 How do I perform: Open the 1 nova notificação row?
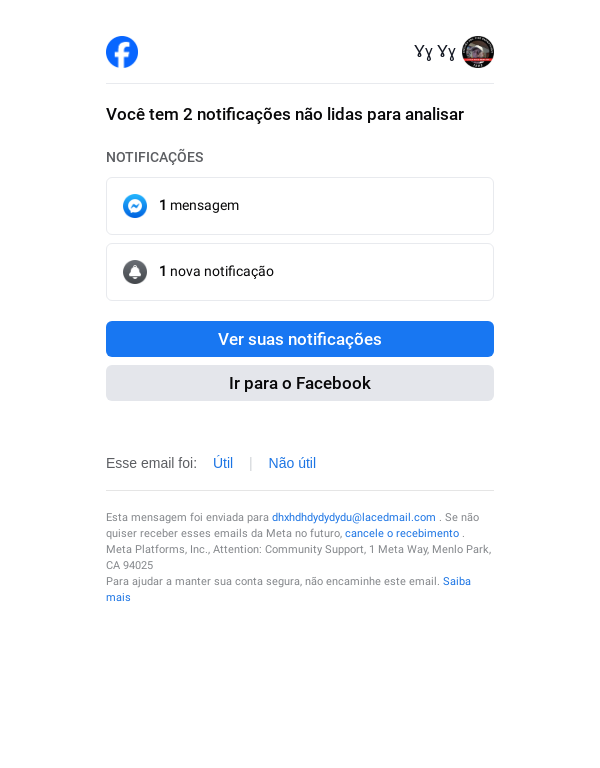[299, 272]
